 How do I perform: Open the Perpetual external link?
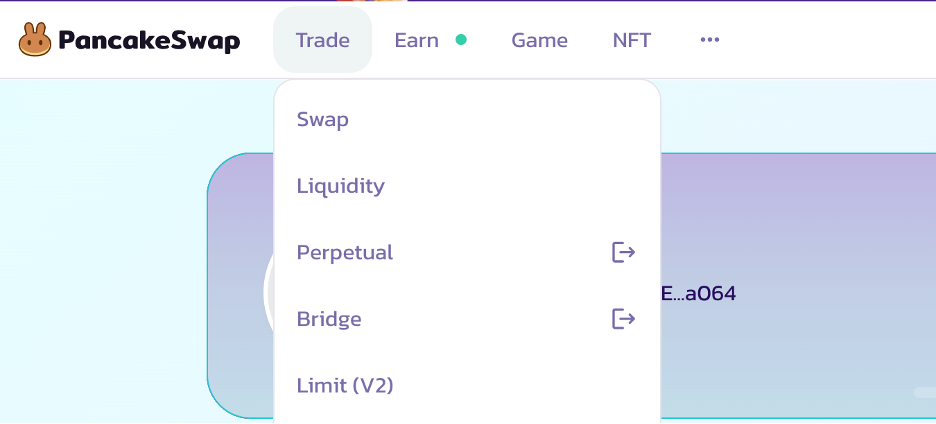[x=345, y=252]
